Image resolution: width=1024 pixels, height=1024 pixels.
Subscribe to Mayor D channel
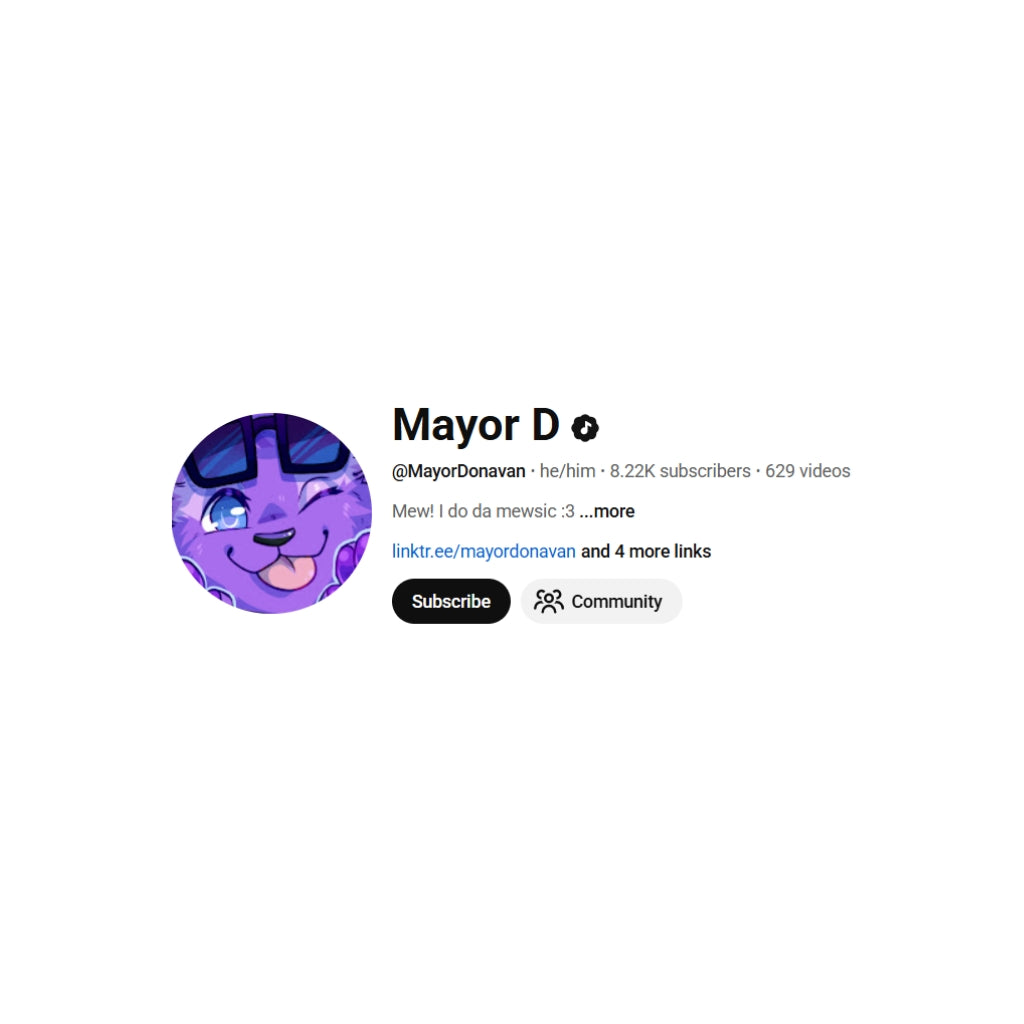coord(451,601)
